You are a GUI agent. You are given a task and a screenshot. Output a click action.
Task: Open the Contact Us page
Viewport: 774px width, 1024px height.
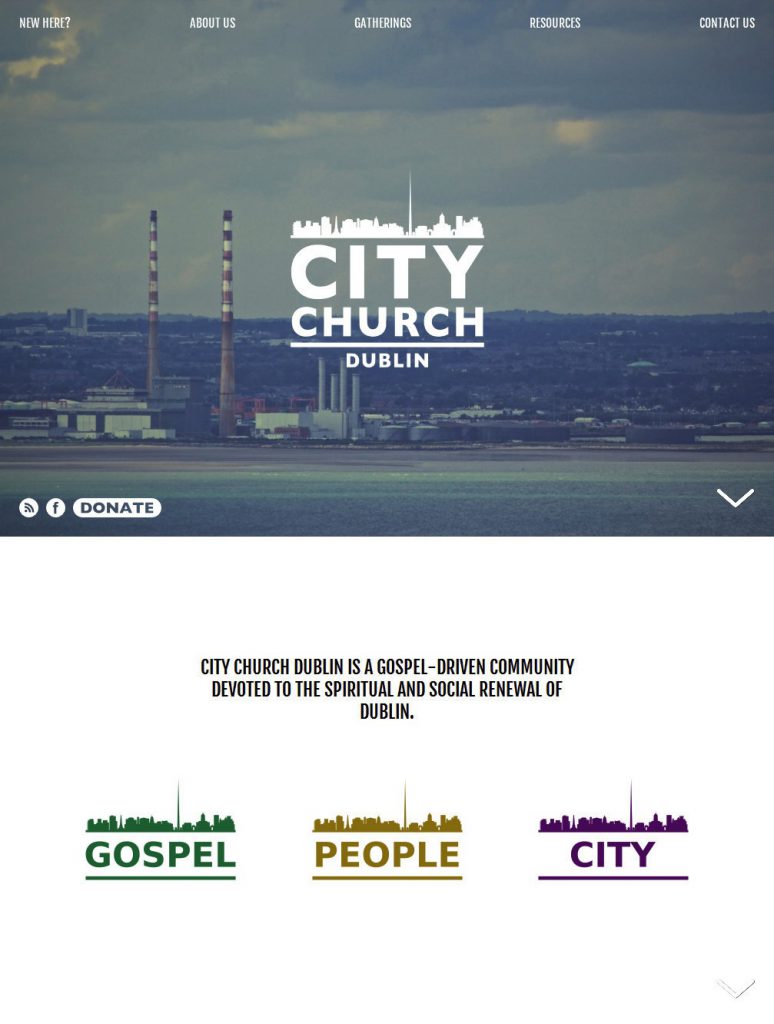(726, 23)
